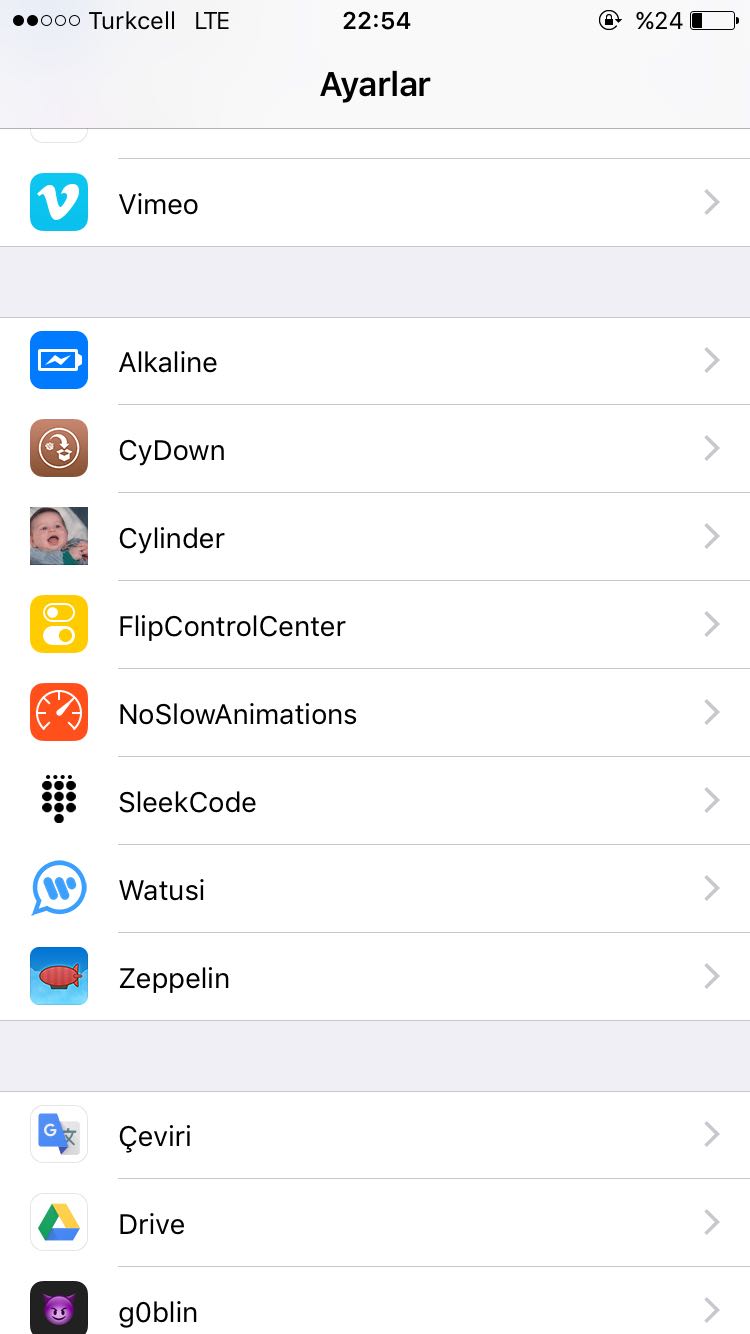Open Vimeo settings

pyautogui.click(x=375, y=203)
